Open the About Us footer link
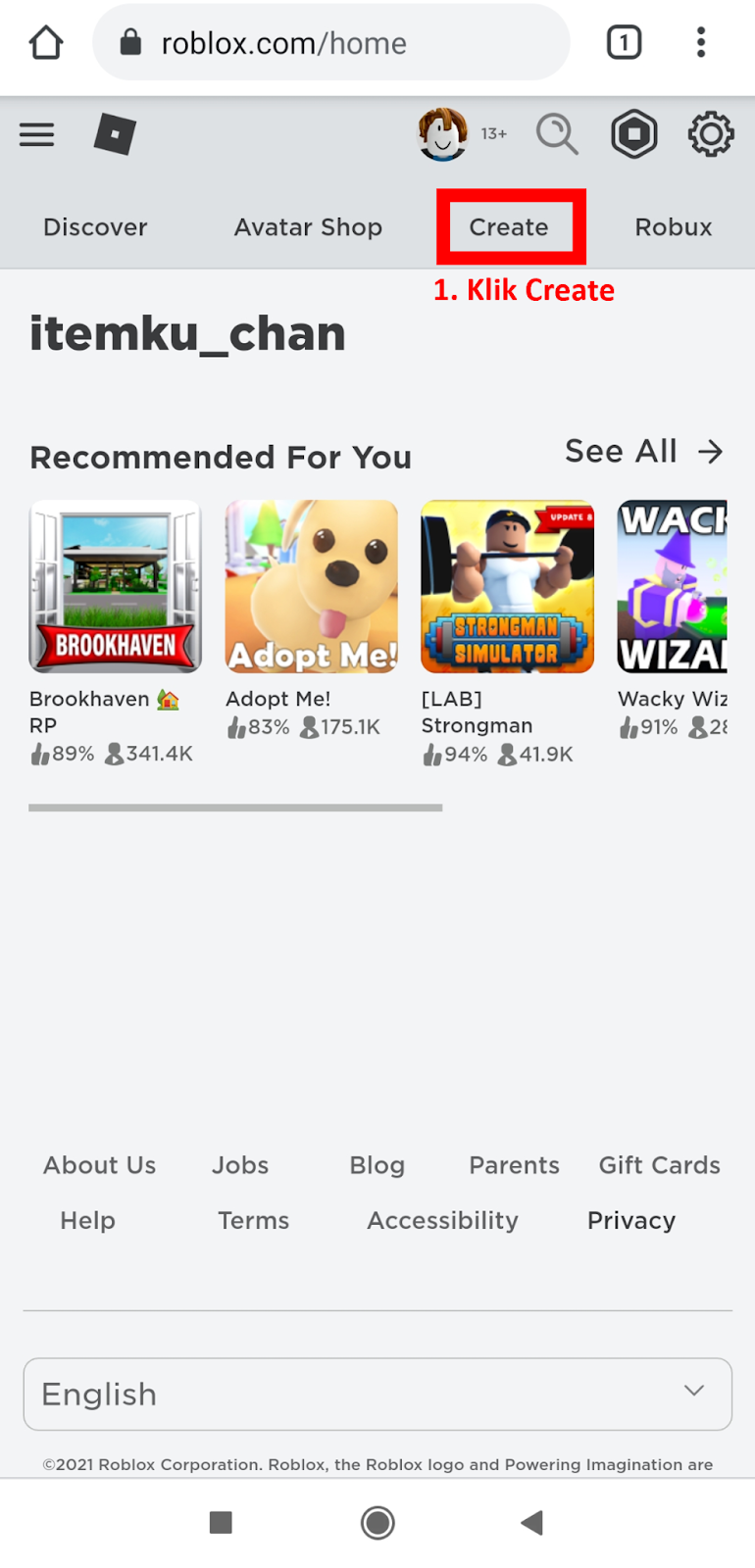The height and width of the screenshot is (1568, 755). (99, 1165)
